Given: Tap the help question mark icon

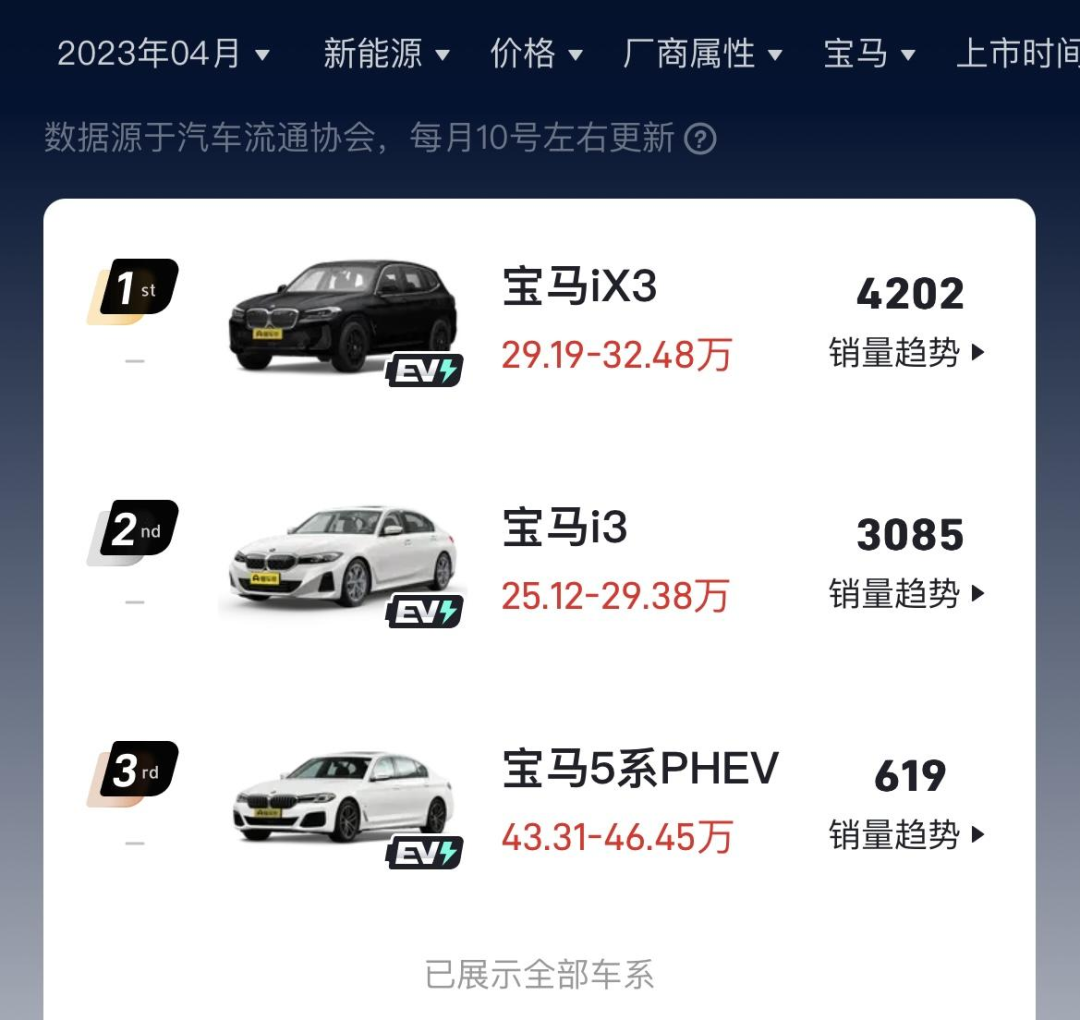Looking at the screenshot, I should (x=700, y=139).
